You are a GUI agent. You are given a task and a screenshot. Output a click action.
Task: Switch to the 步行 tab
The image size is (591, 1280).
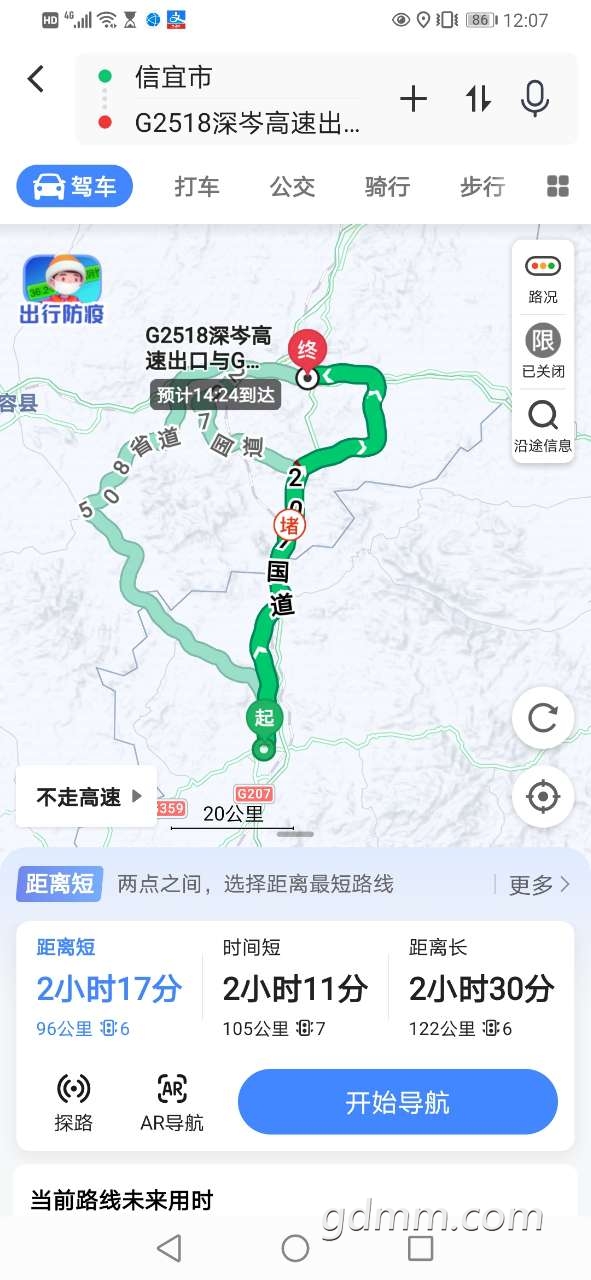[x=482, y=186]
